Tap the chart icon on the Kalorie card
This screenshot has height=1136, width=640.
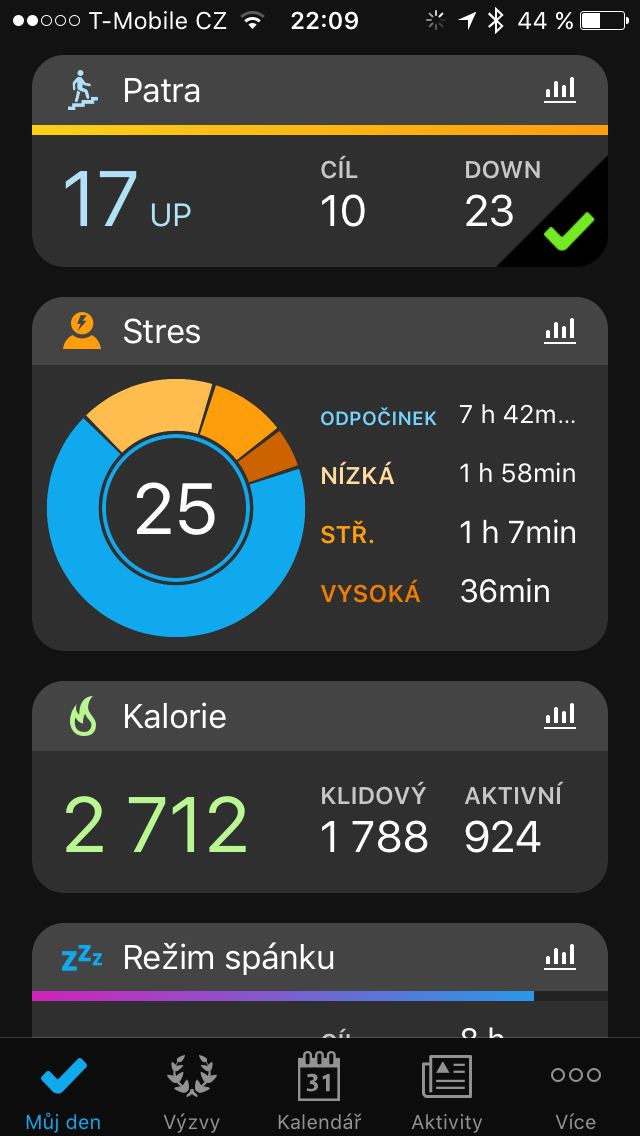click(x=560, y=716)
